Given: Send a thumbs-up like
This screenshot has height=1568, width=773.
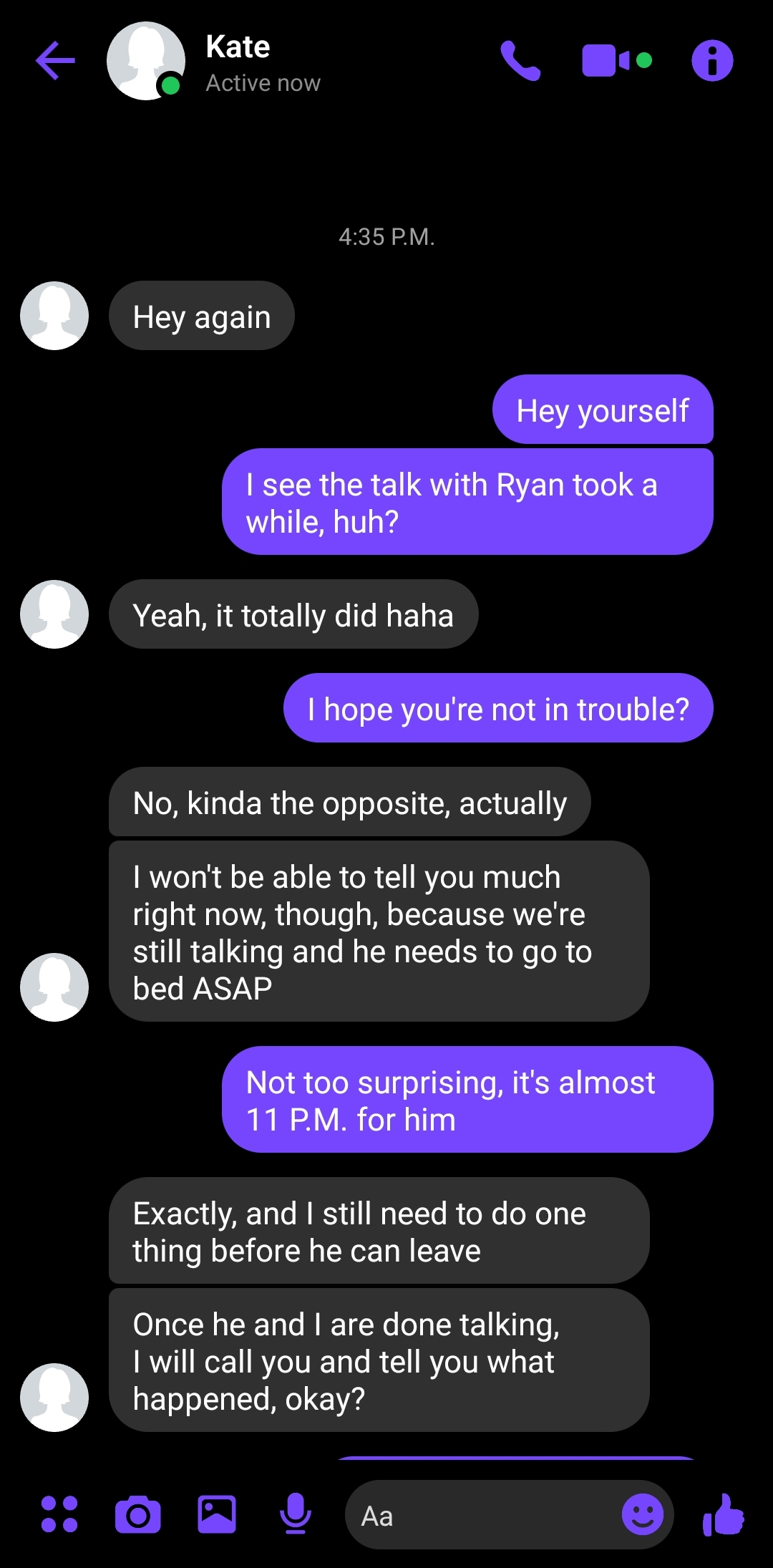Looking at the screenshot, I should (724, 1514).
